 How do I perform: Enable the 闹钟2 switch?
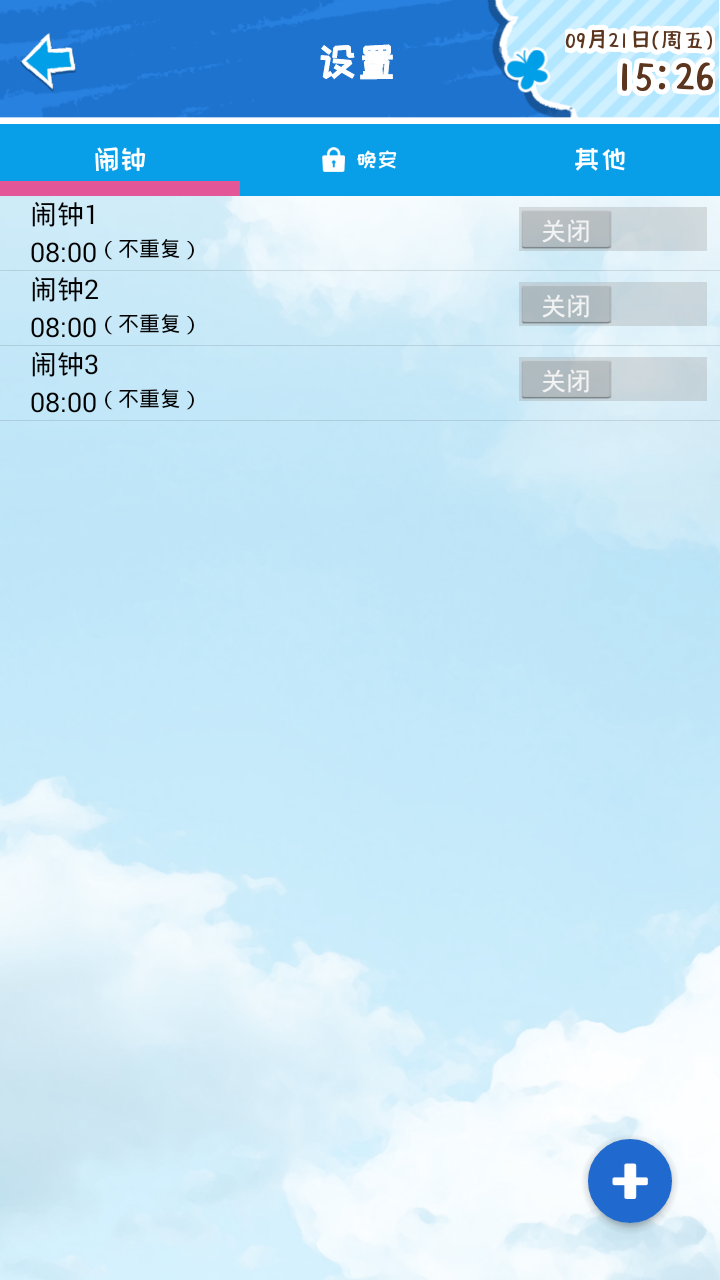click(x=612, y=305)
